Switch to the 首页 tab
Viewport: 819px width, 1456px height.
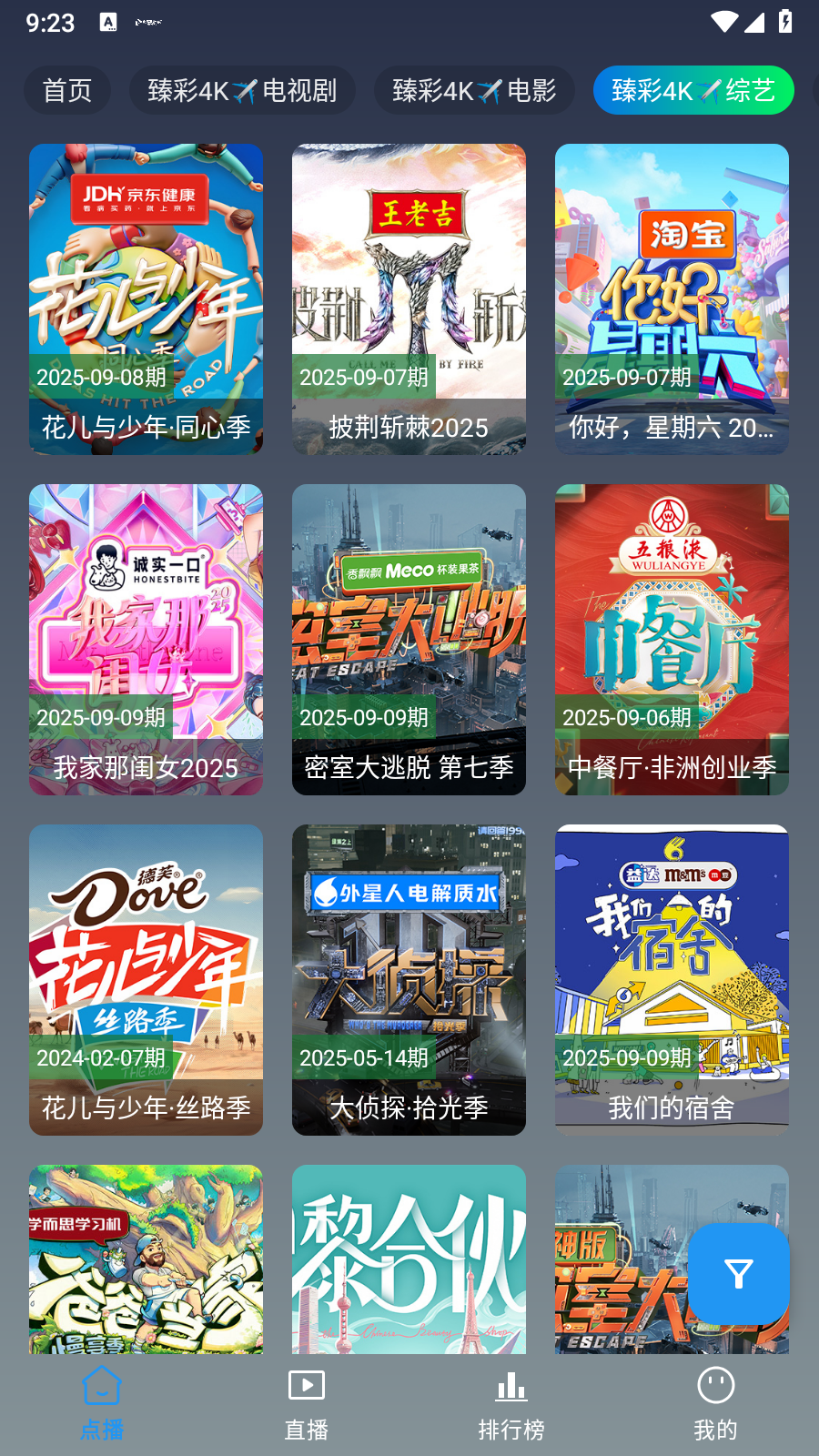coord(67,90)
